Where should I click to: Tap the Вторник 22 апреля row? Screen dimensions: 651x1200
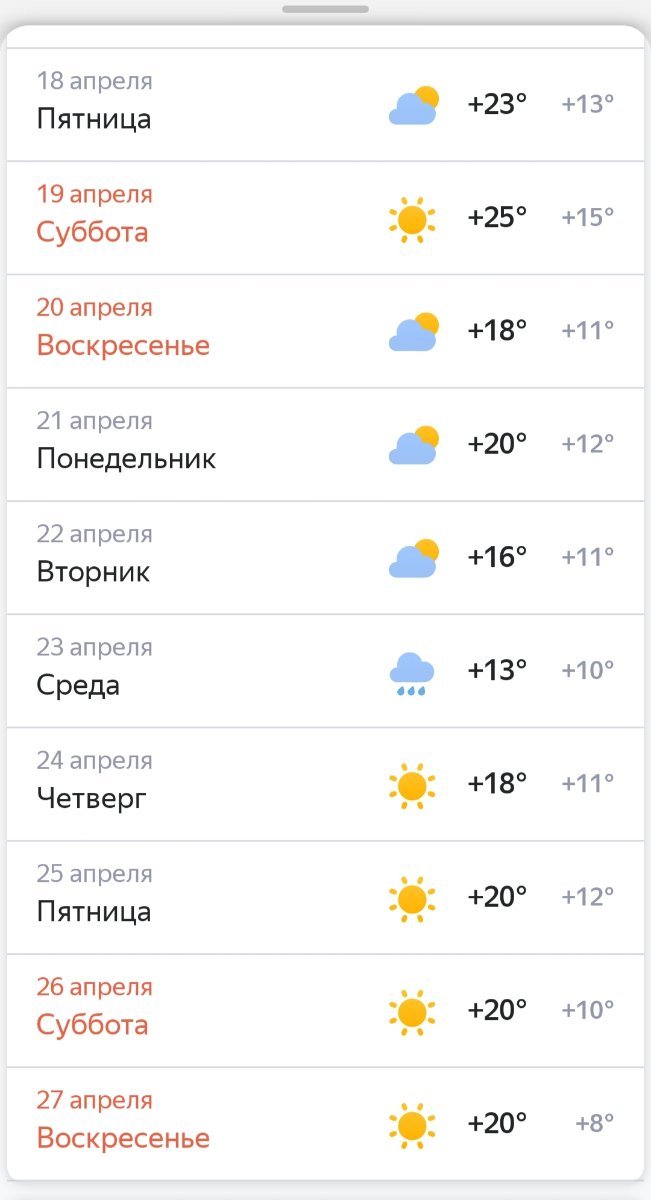[325, 557]
